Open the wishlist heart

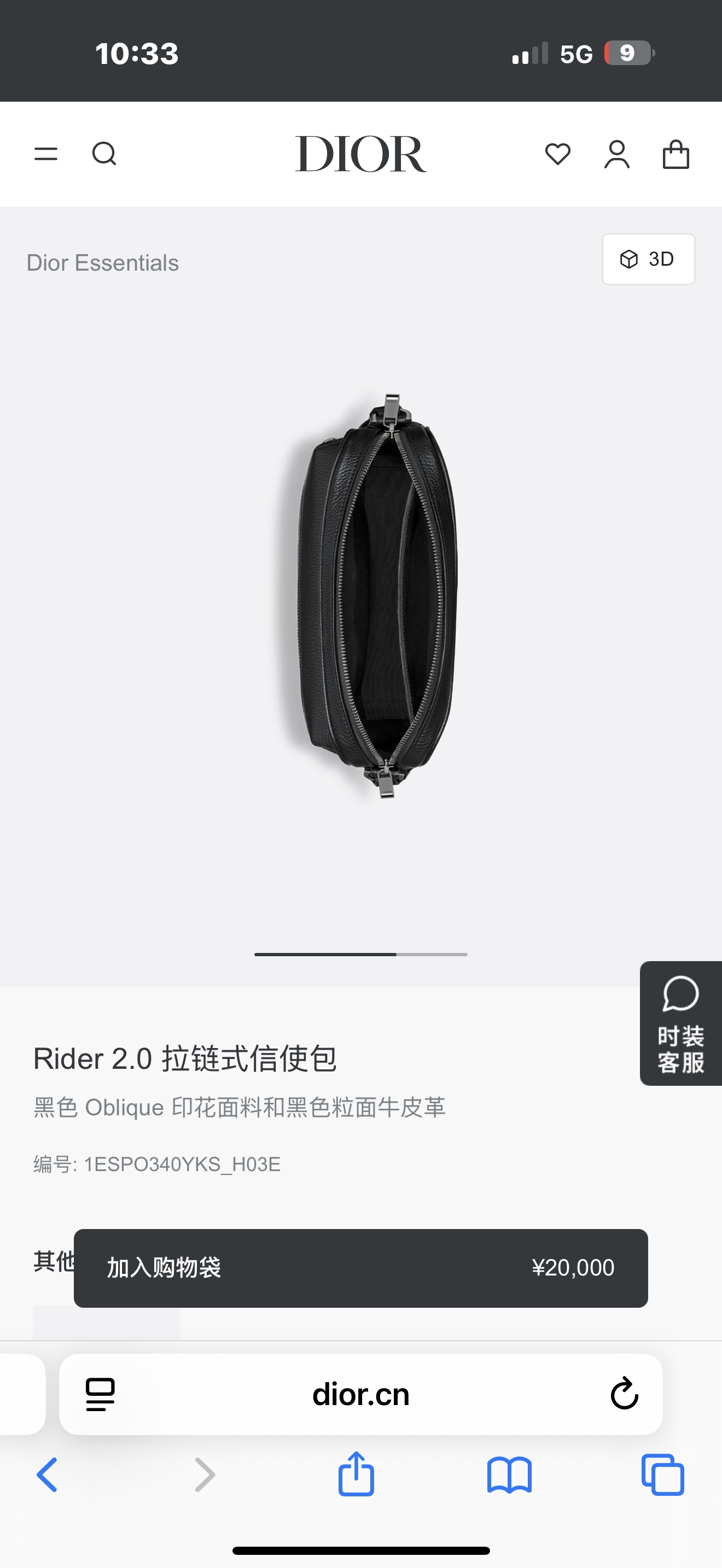557,154
